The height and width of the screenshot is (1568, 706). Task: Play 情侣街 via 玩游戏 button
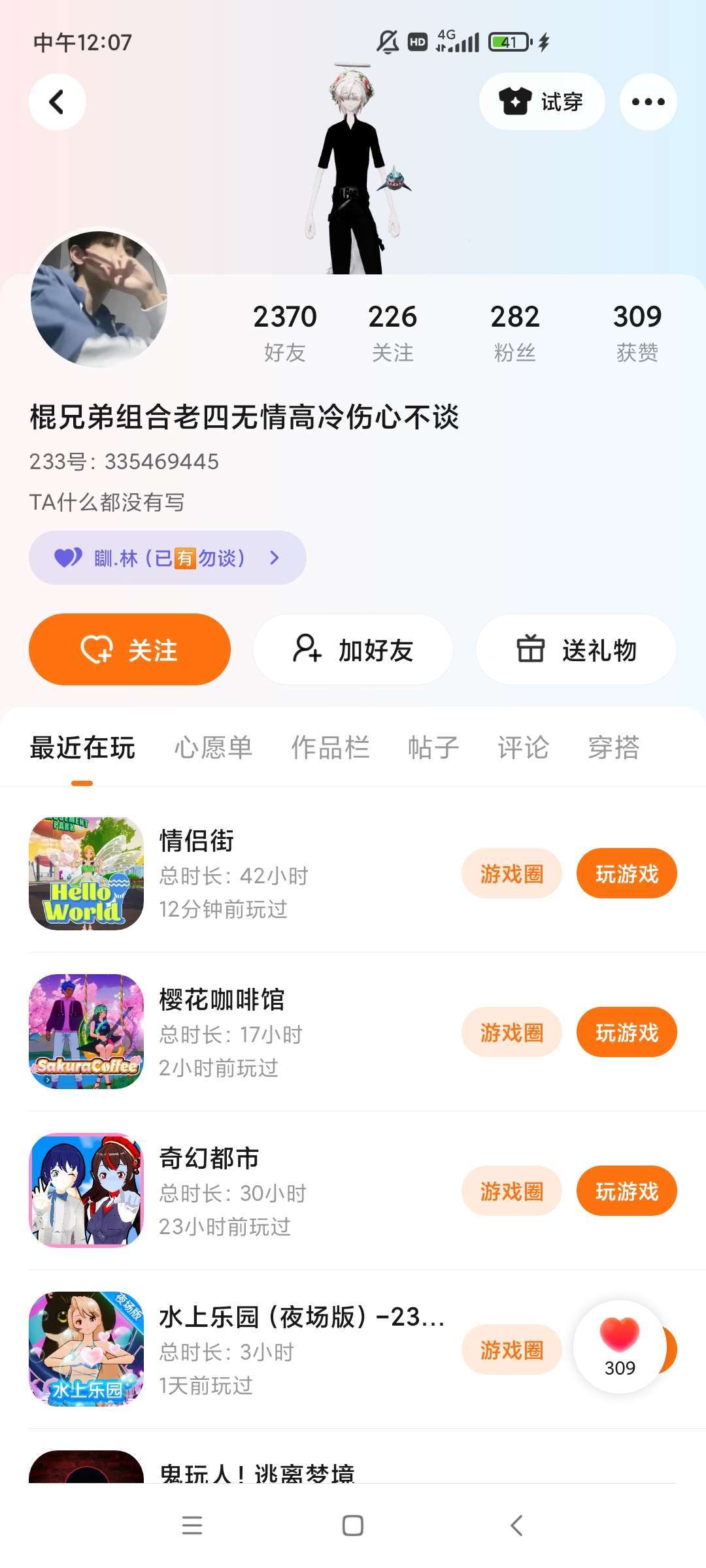(626, 874)
